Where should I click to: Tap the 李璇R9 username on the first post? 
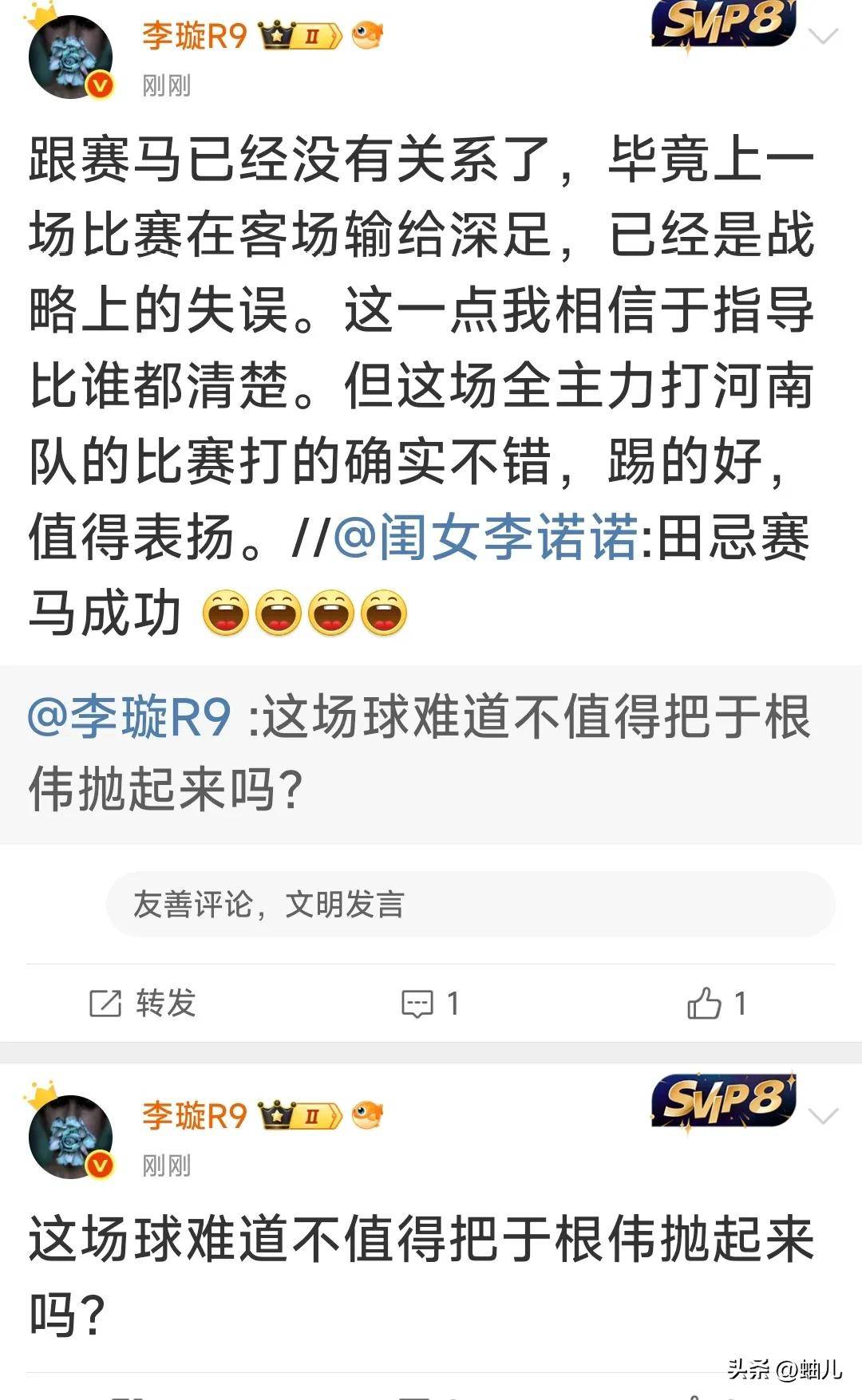195,36
